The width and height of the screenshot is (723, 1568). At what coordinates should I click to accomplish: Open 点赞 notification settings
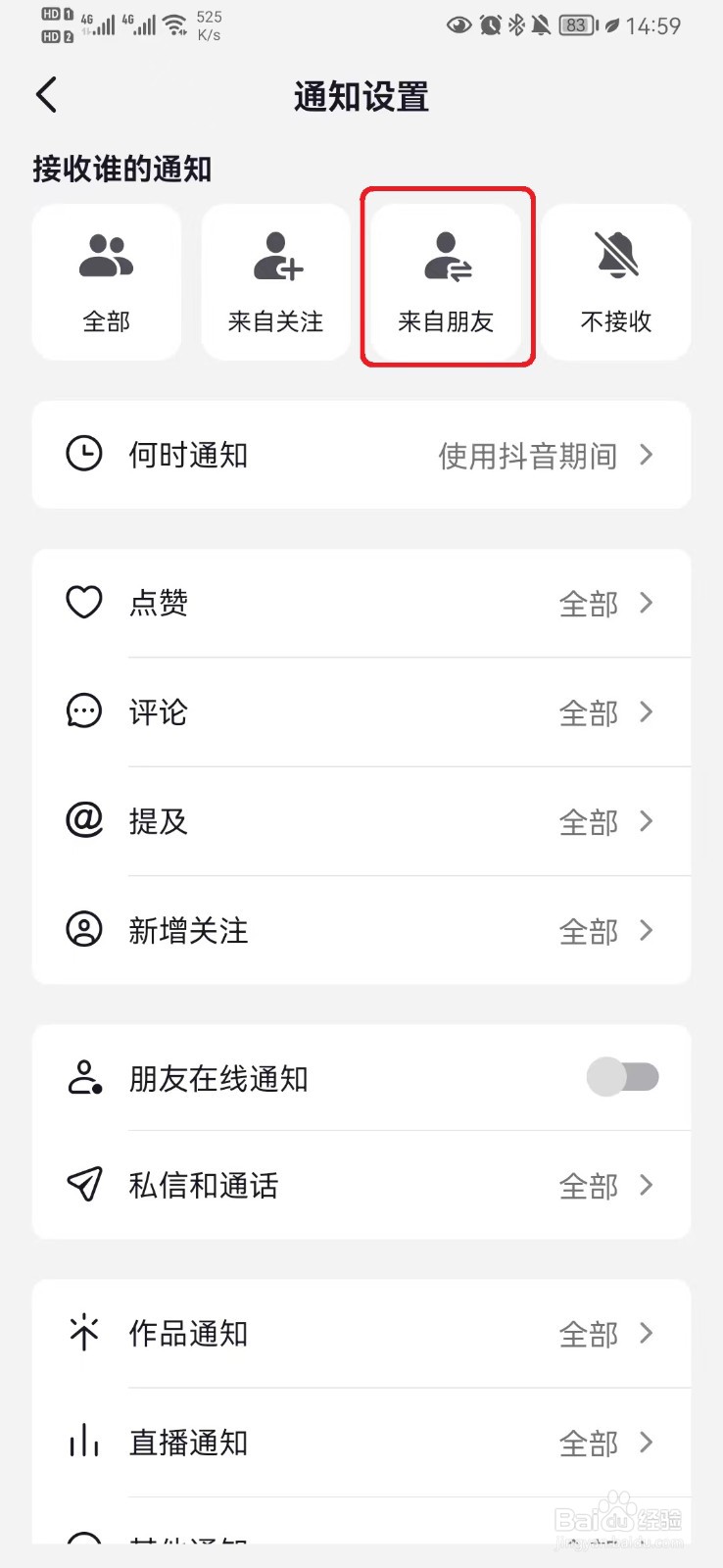coord(361,603)
